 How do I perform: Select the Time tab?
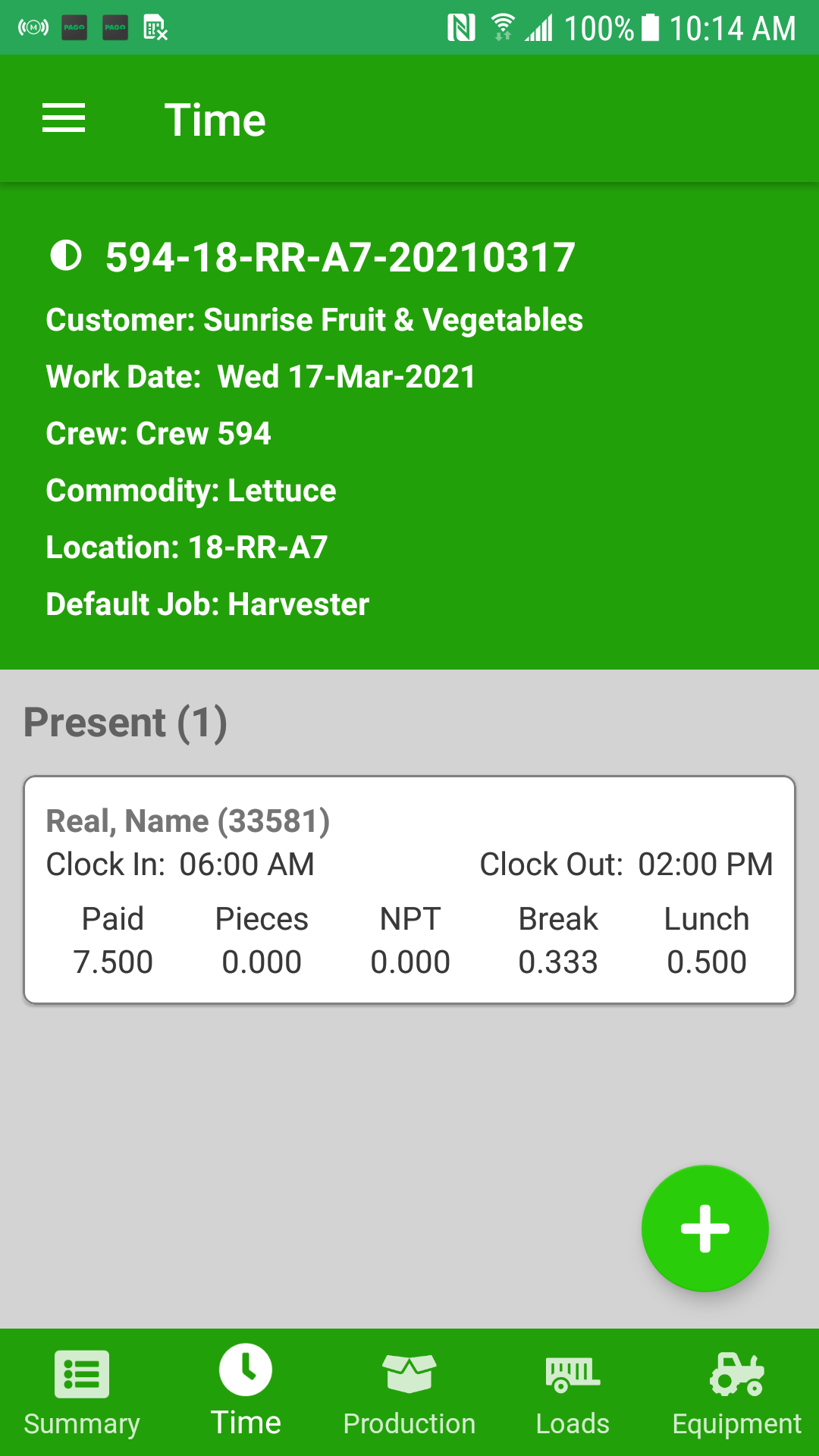coord(246,1392)
